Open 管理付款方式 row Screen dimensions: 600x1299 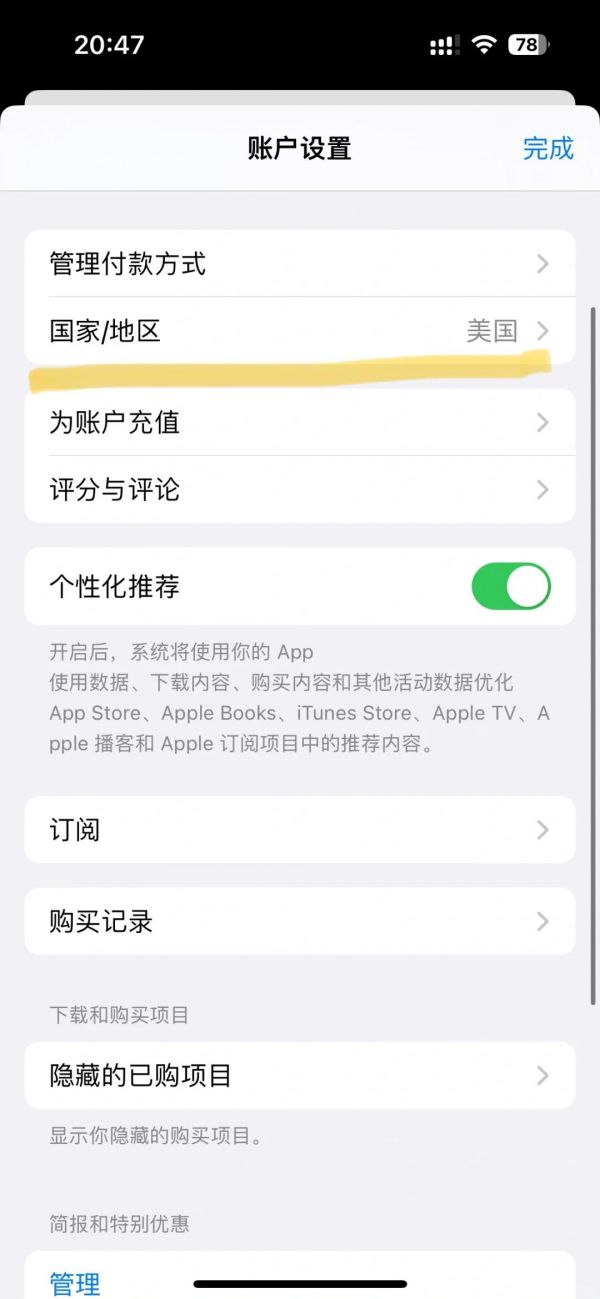299,264
